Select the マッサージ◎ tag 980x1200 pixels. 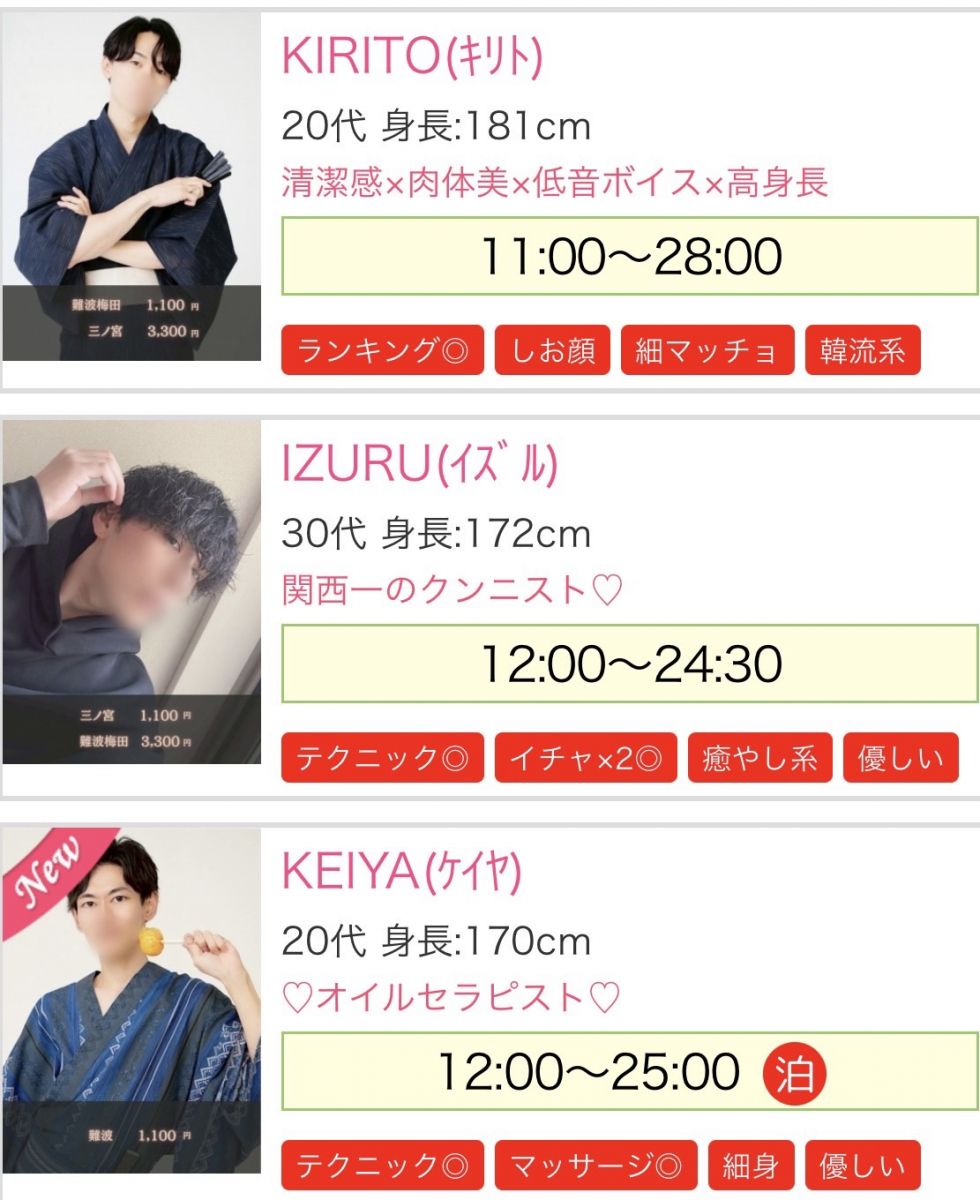596,1165
